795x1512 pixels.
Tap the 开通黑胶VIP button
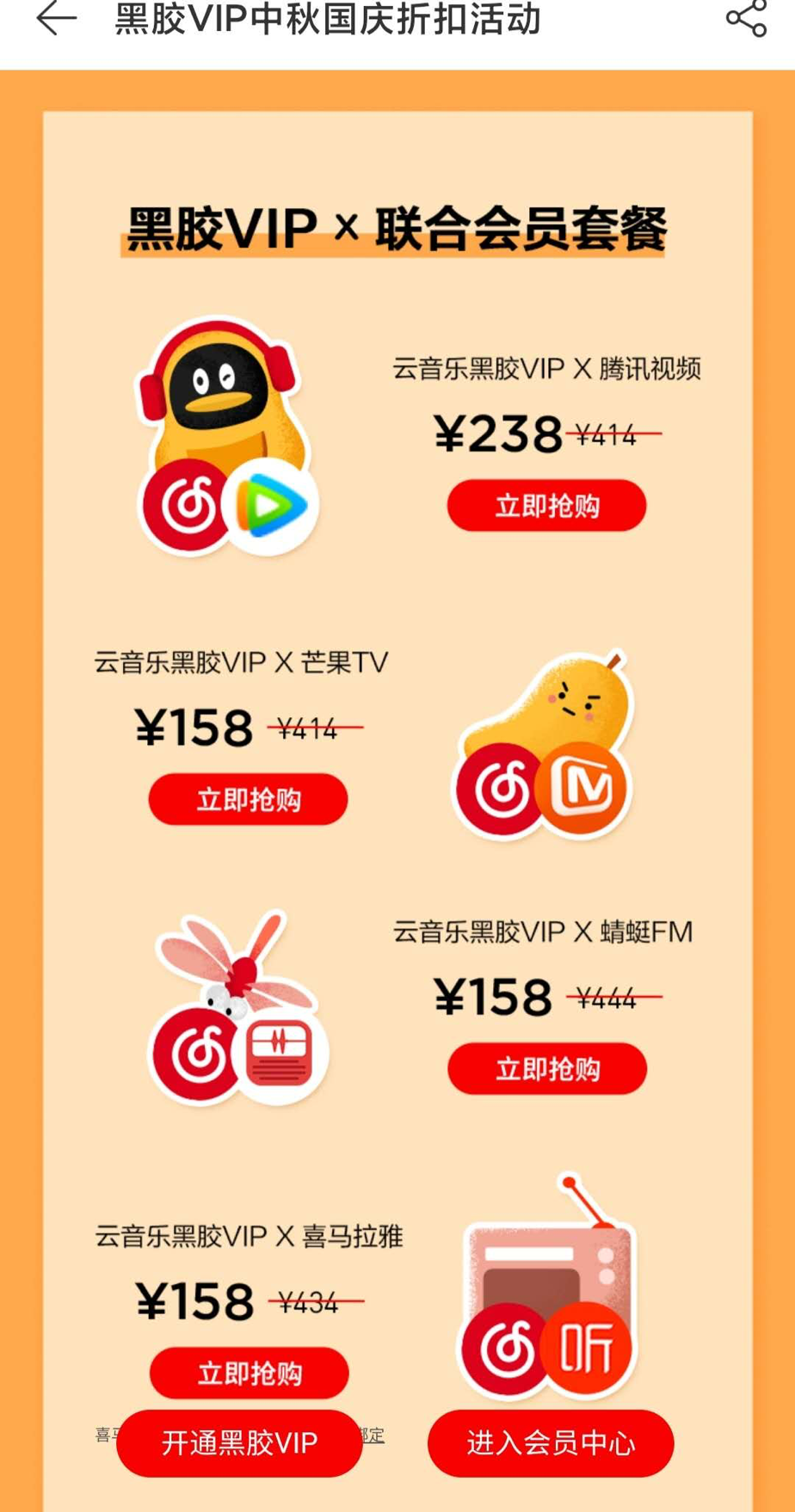tap(239, 1442)
